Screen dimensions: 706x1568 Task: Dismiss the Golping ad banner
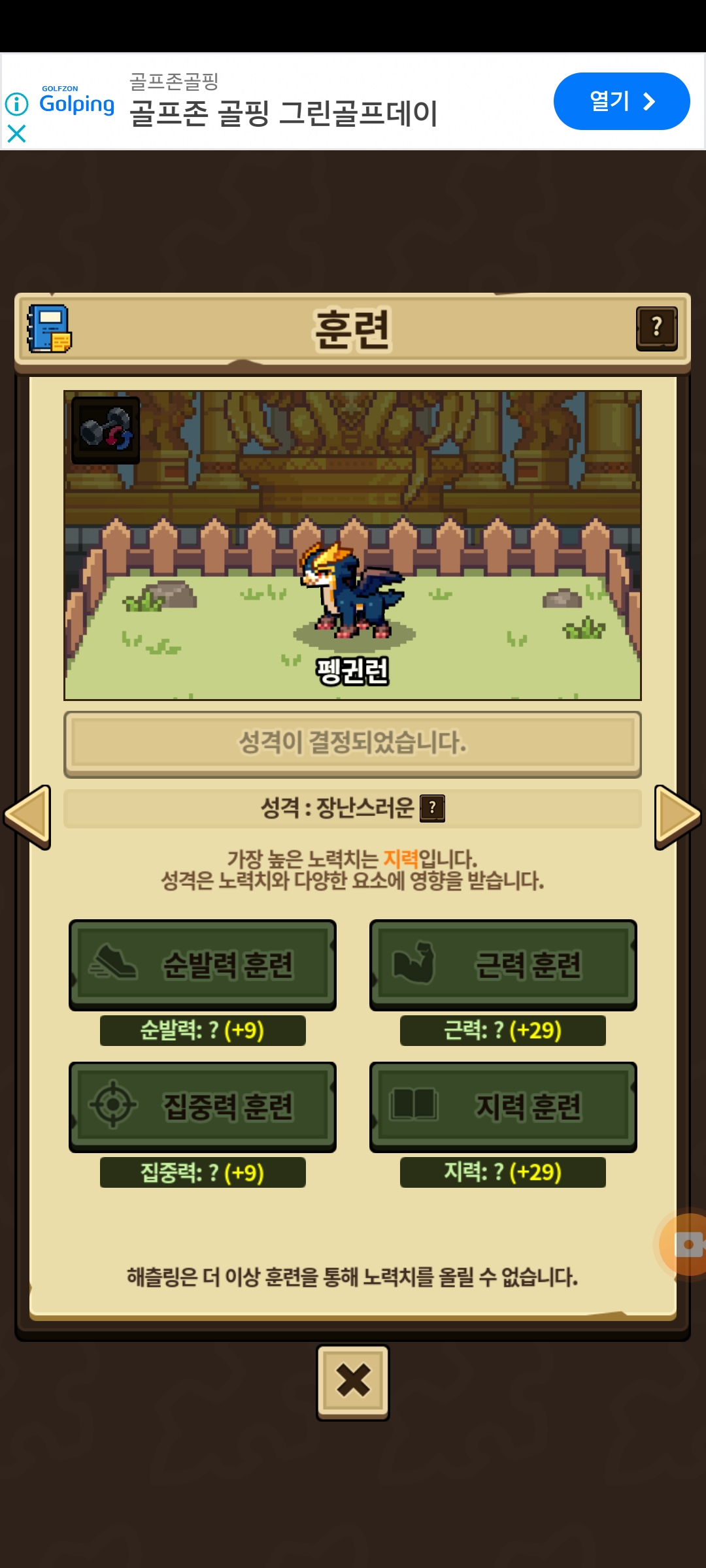(x=16, y=134)
